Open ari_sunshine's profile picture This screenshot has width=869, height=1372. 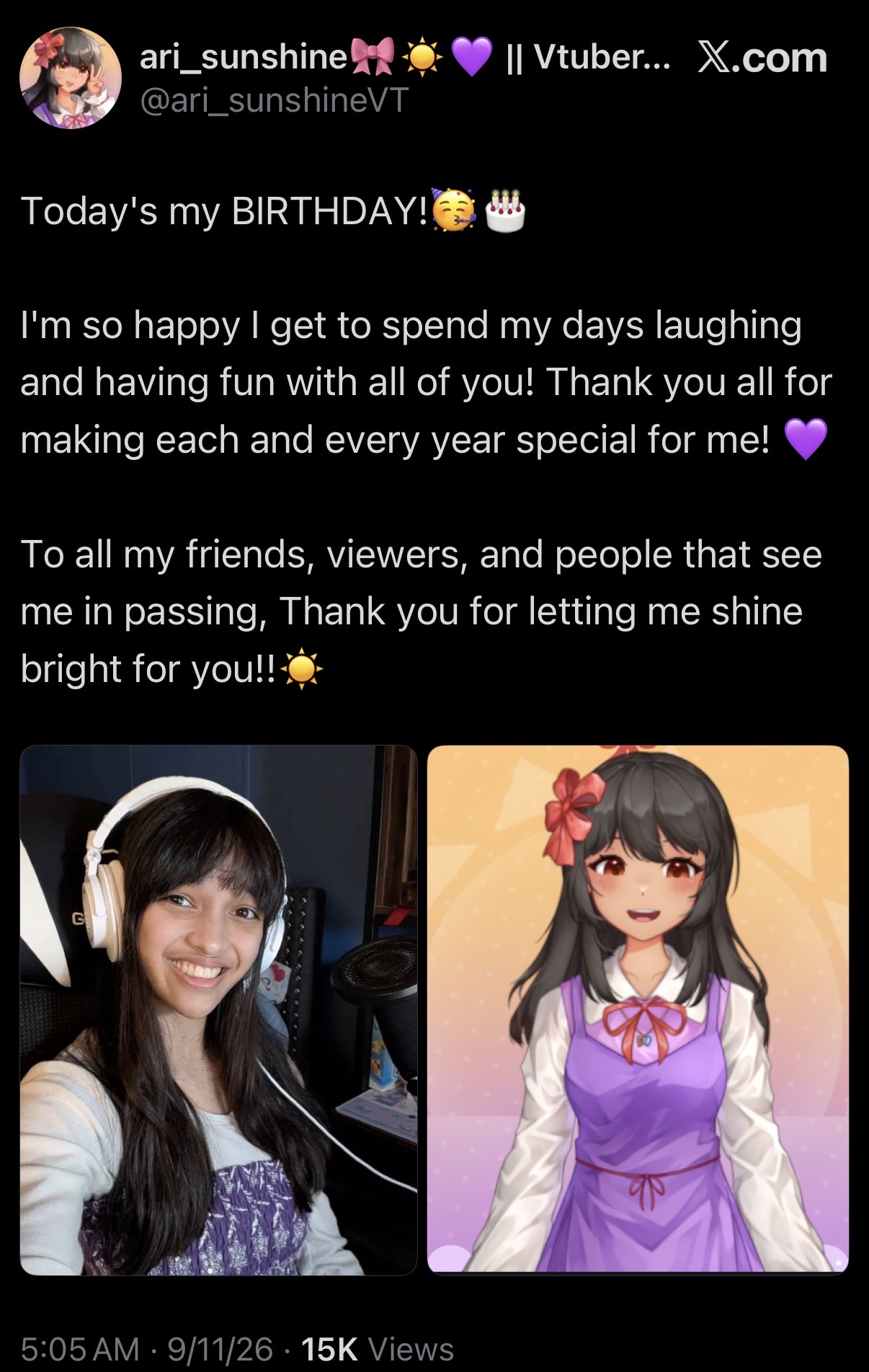pos(71,78)
